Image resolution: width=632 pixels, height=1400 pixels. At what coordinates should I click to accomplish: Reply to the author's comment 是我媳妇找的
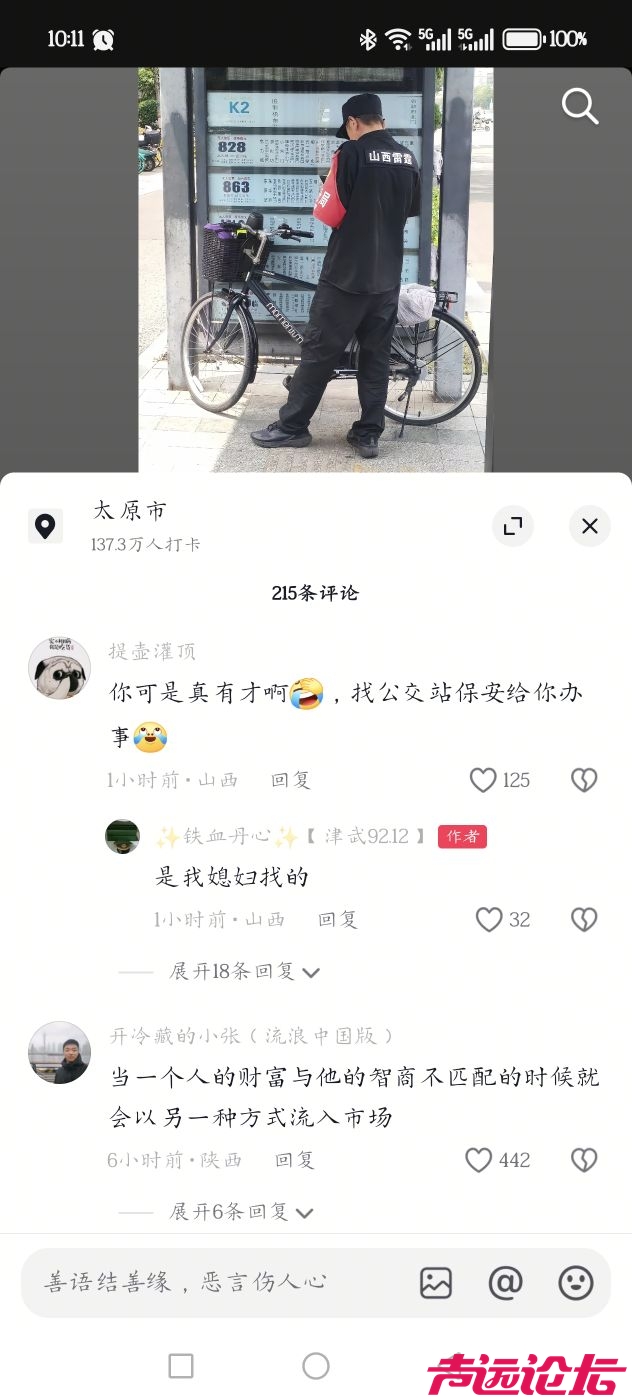coord(338,919)
